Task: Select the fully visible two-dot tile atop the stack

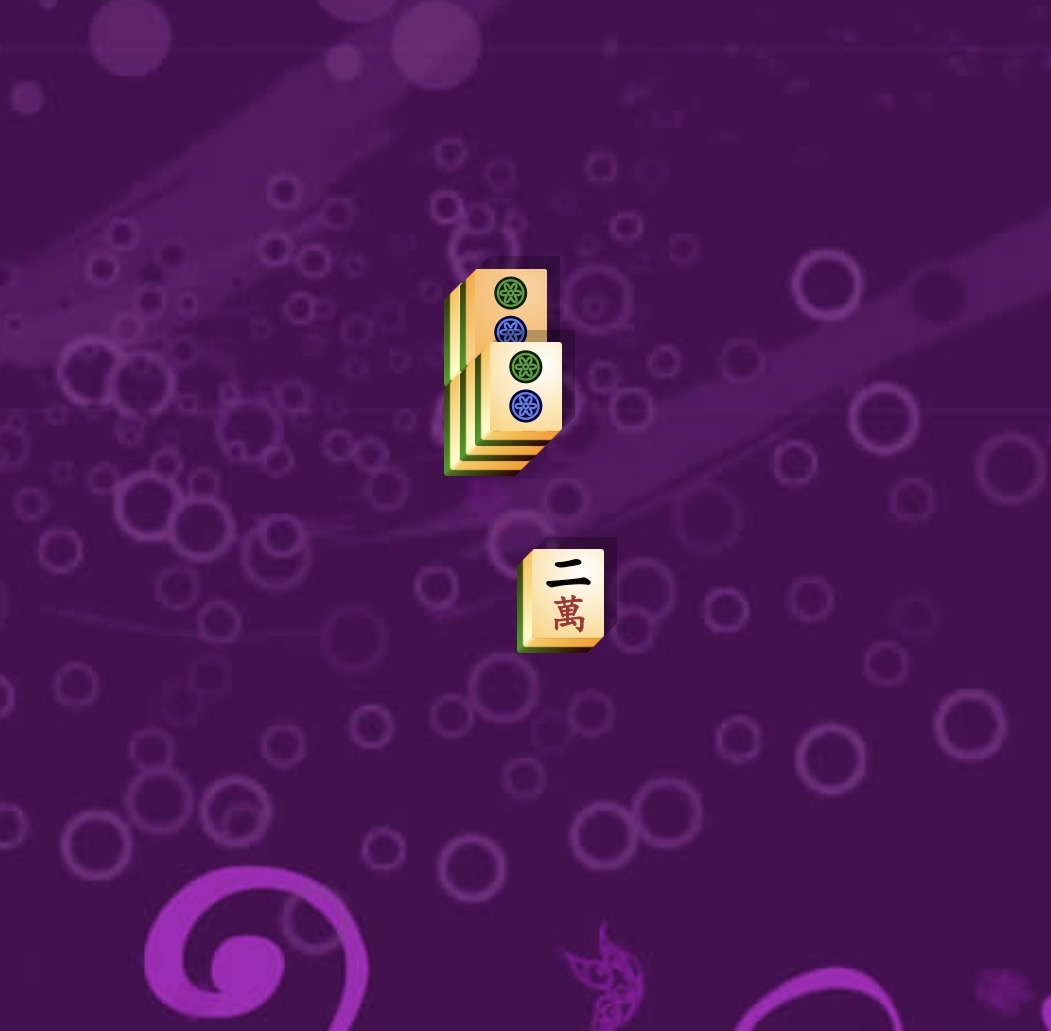Action: point(525,387)
